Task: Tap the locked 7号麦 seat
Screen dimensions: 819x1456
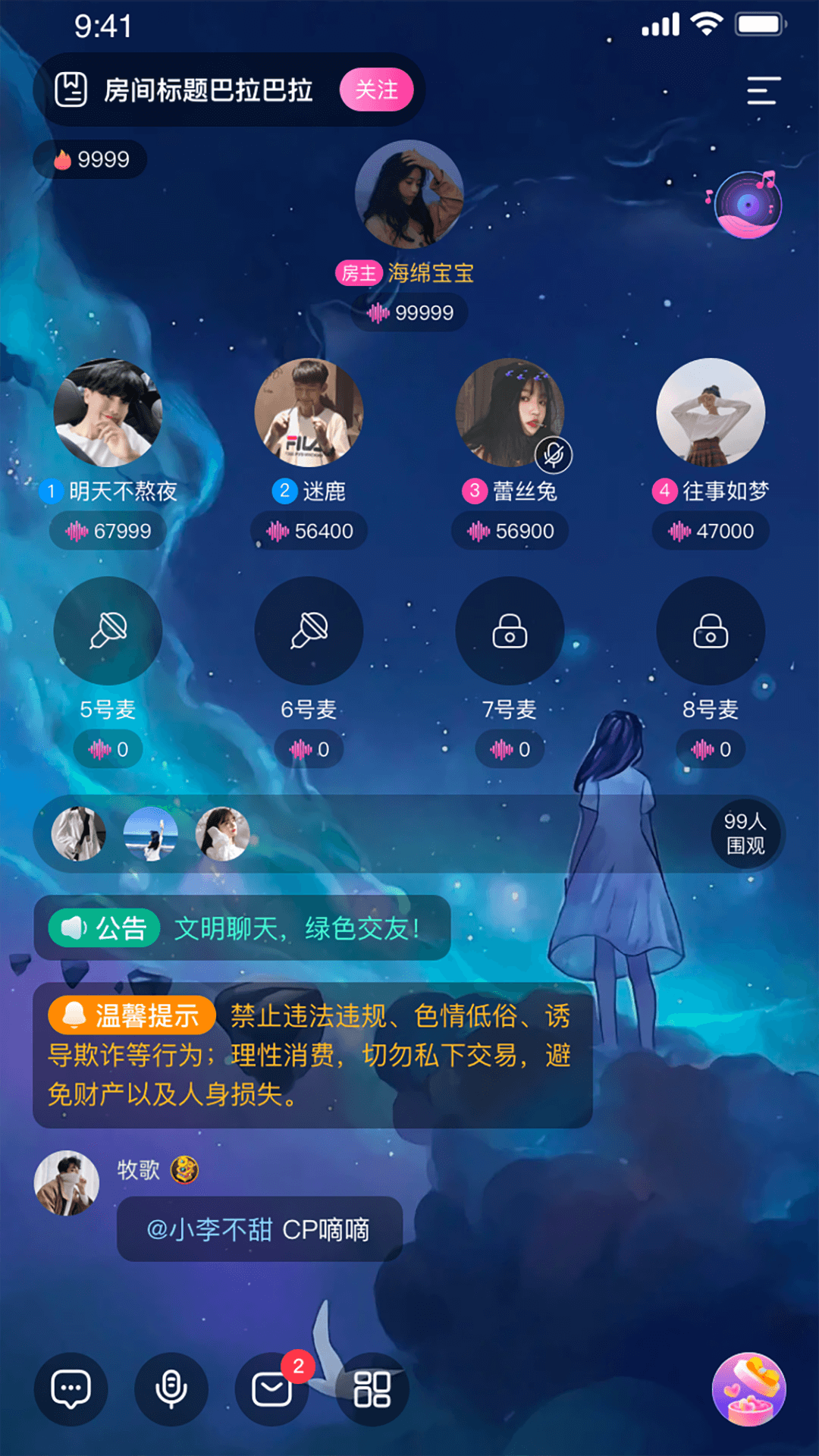Action: point(510,631)
